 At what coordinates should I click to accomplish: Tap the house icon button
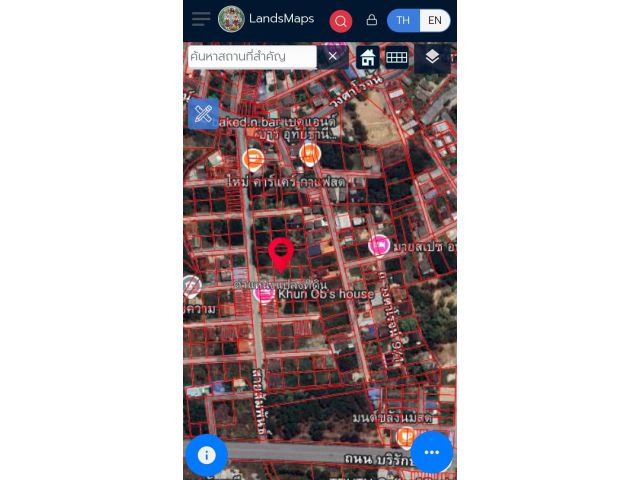coord(368,57)
